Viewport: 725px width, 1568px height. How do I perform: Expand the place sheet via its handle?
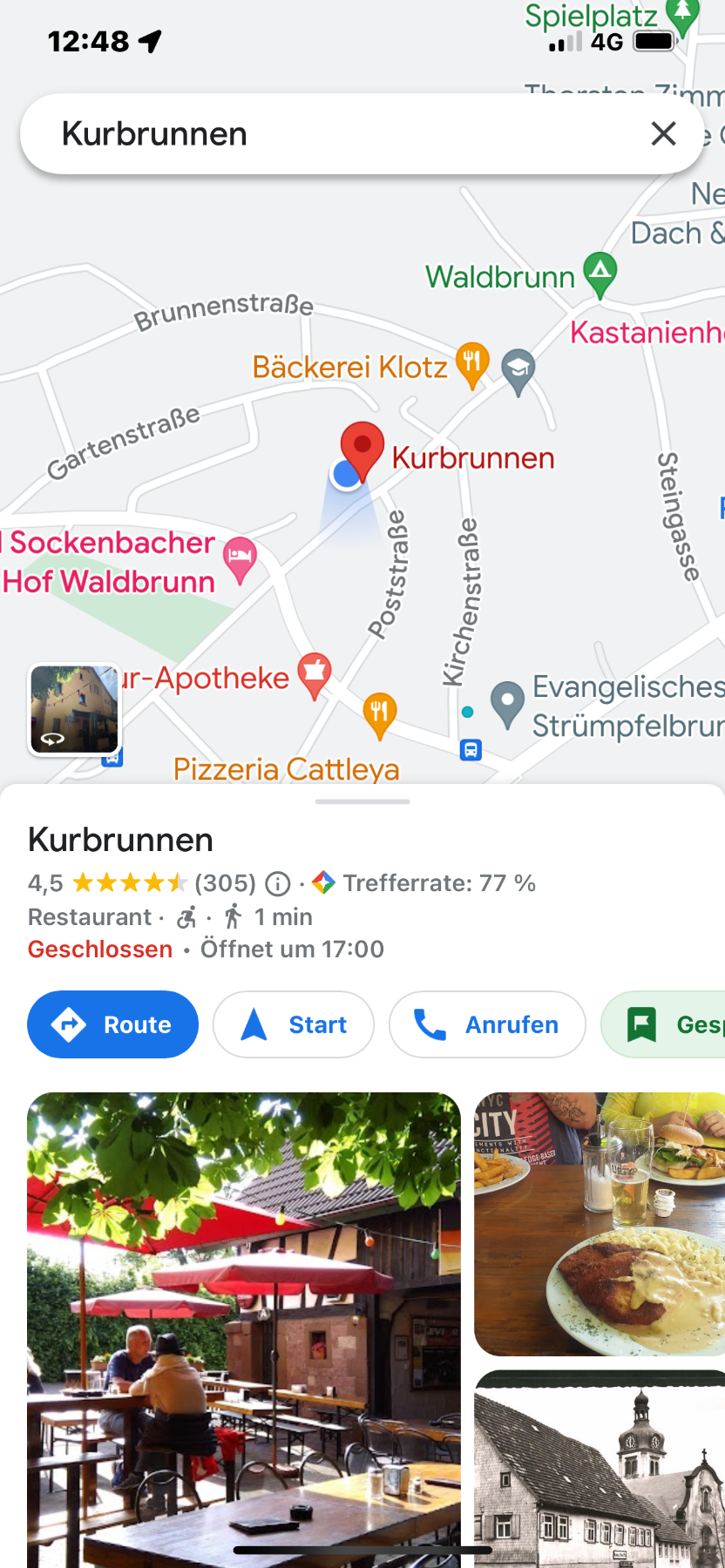click(x=362, y=801)
